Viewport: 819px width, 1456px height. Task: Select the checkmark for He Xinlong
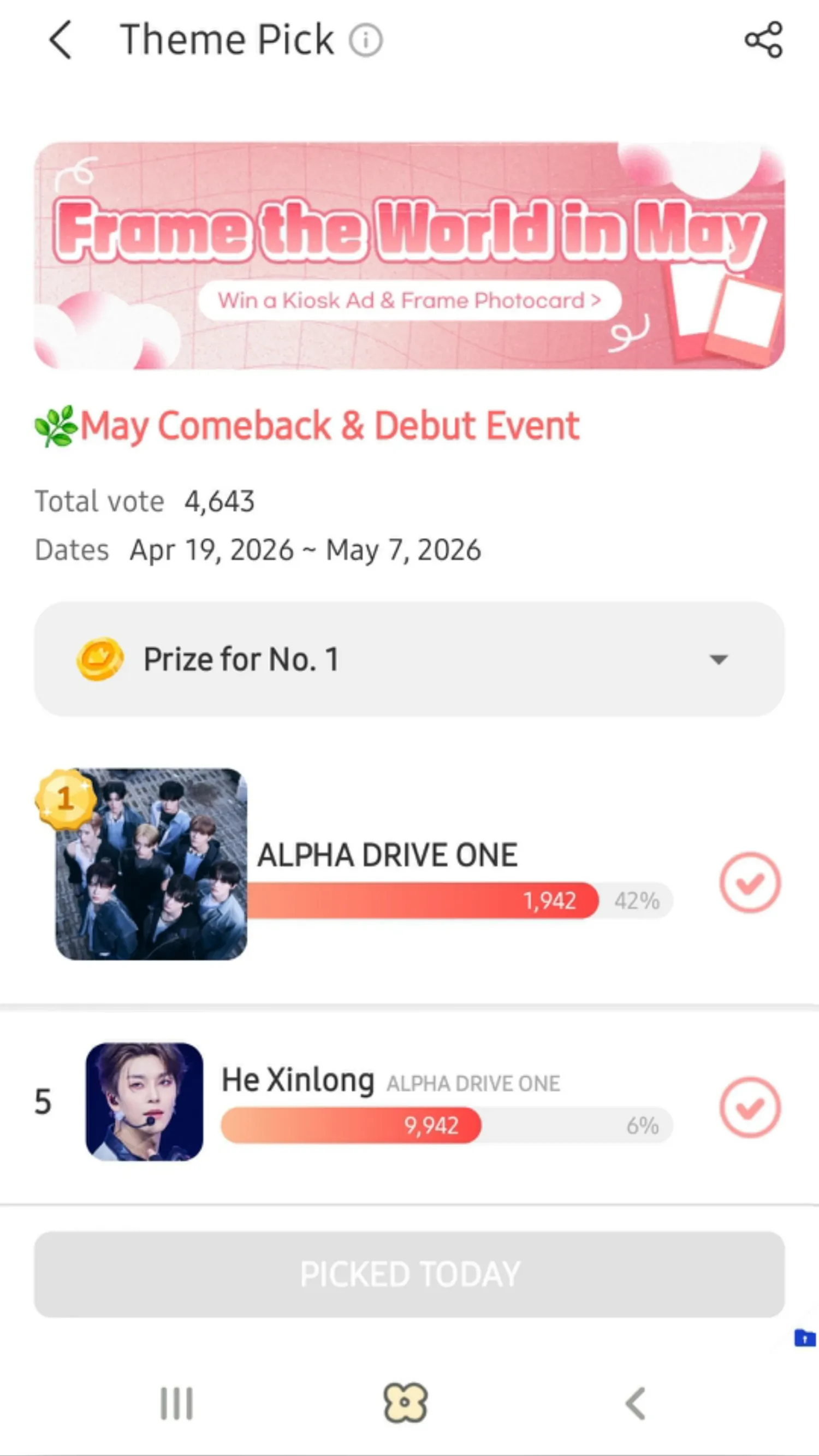pos(750,1107)
